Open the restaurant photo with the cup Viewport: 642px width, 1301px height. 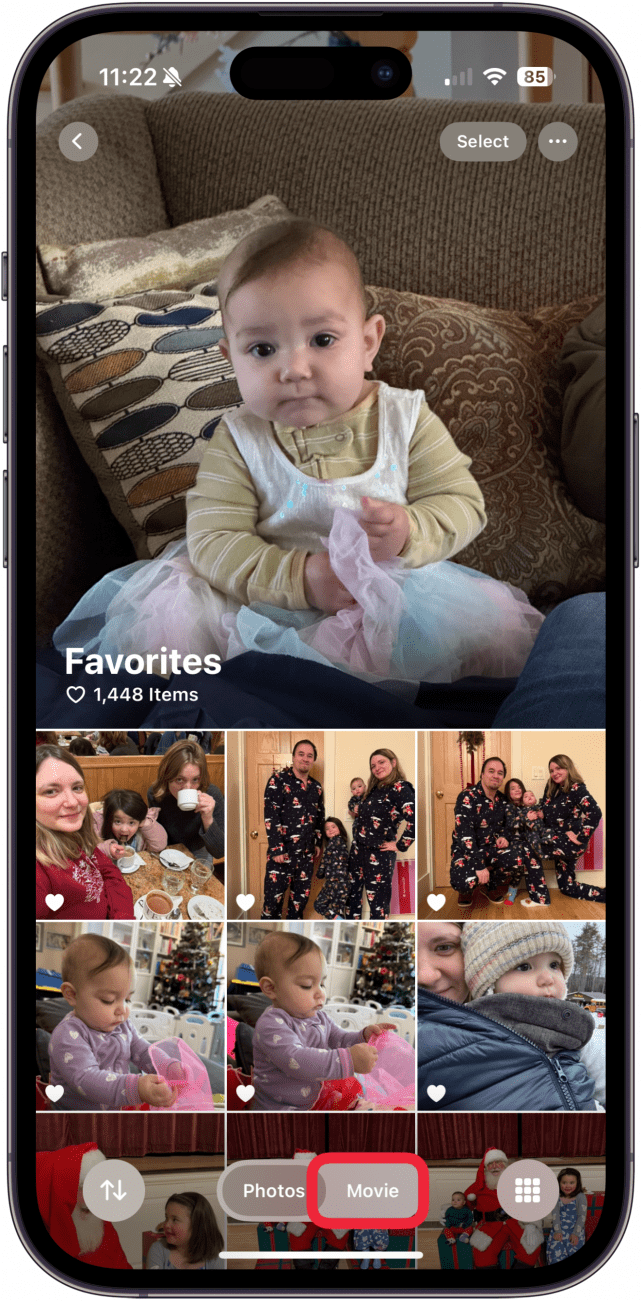(x=130, y=824)
